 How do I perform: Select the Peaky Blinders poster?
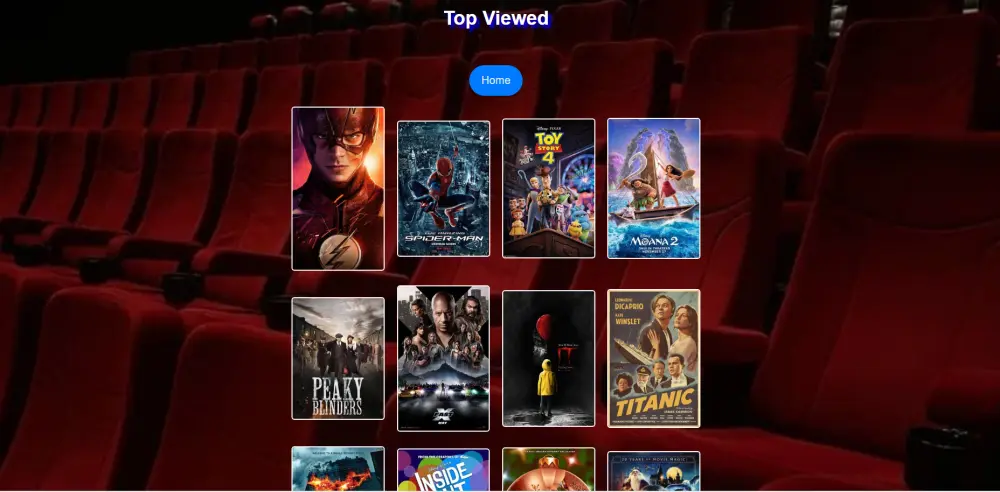pos(338,358)
